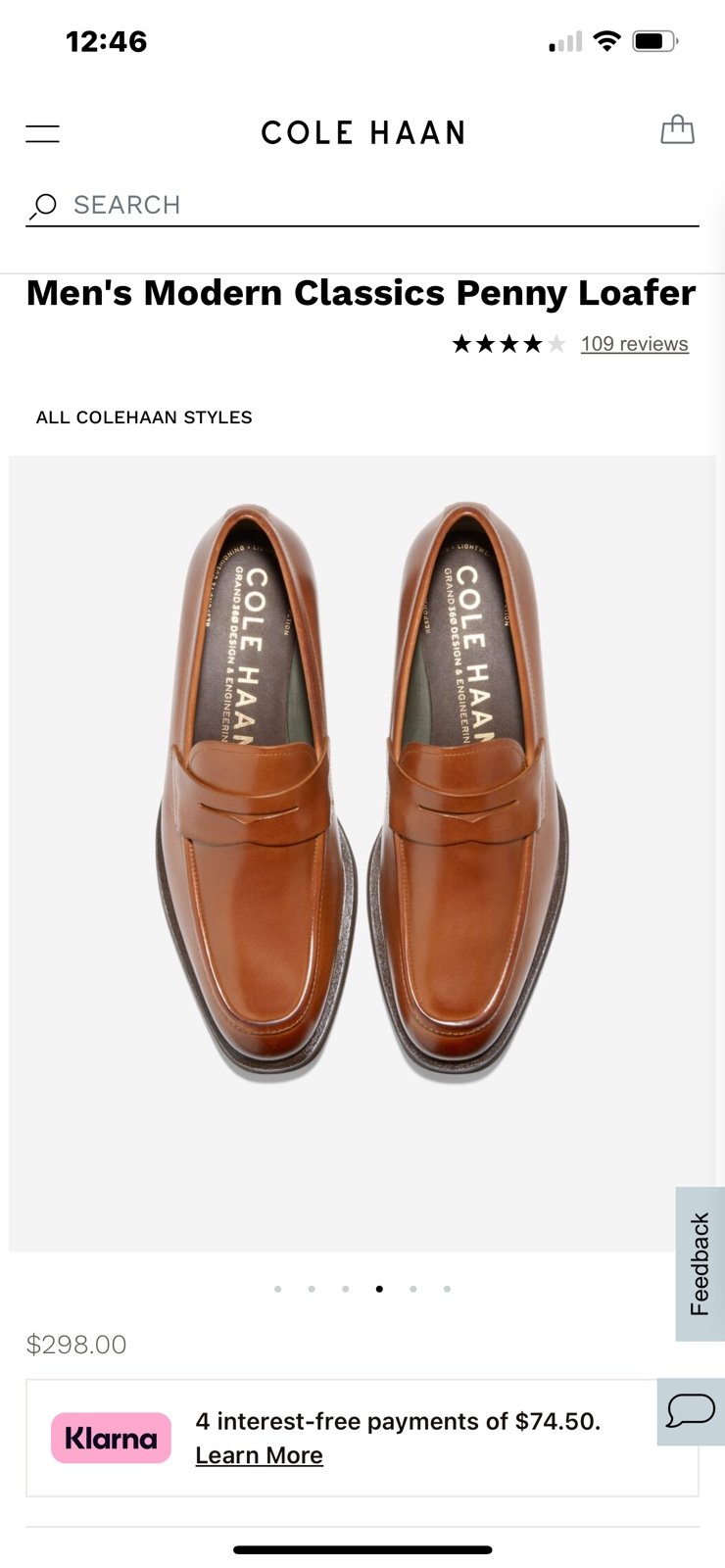Screen dimensions: 725x1568
Task: Go to Cole Haan homepage logo
Action: point(362,132)
